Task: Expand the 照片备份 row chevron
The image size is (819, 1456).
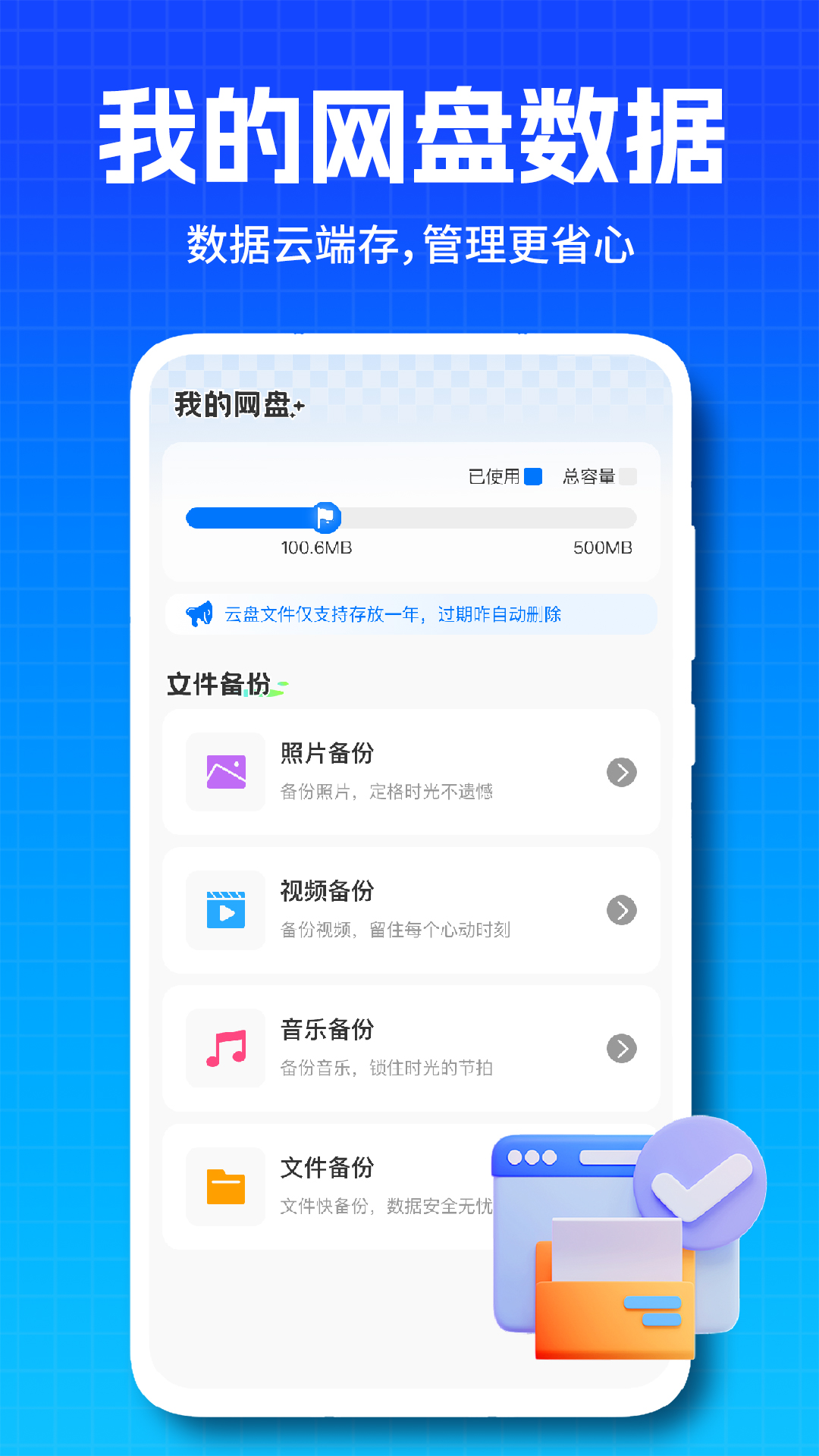Action: (x=621, y=772)
